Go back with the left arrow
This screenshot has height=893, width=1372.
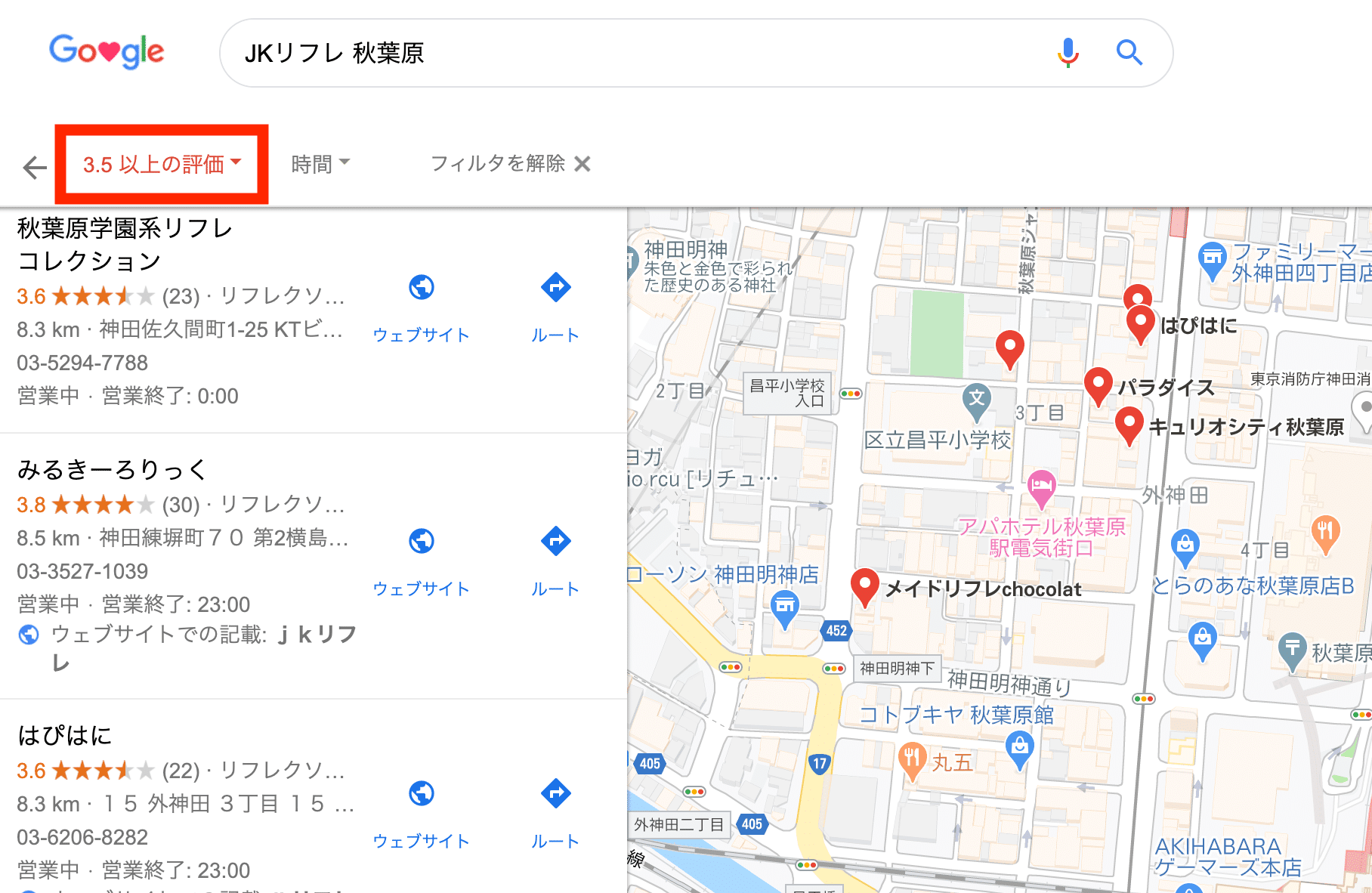[x=35, y=166]
